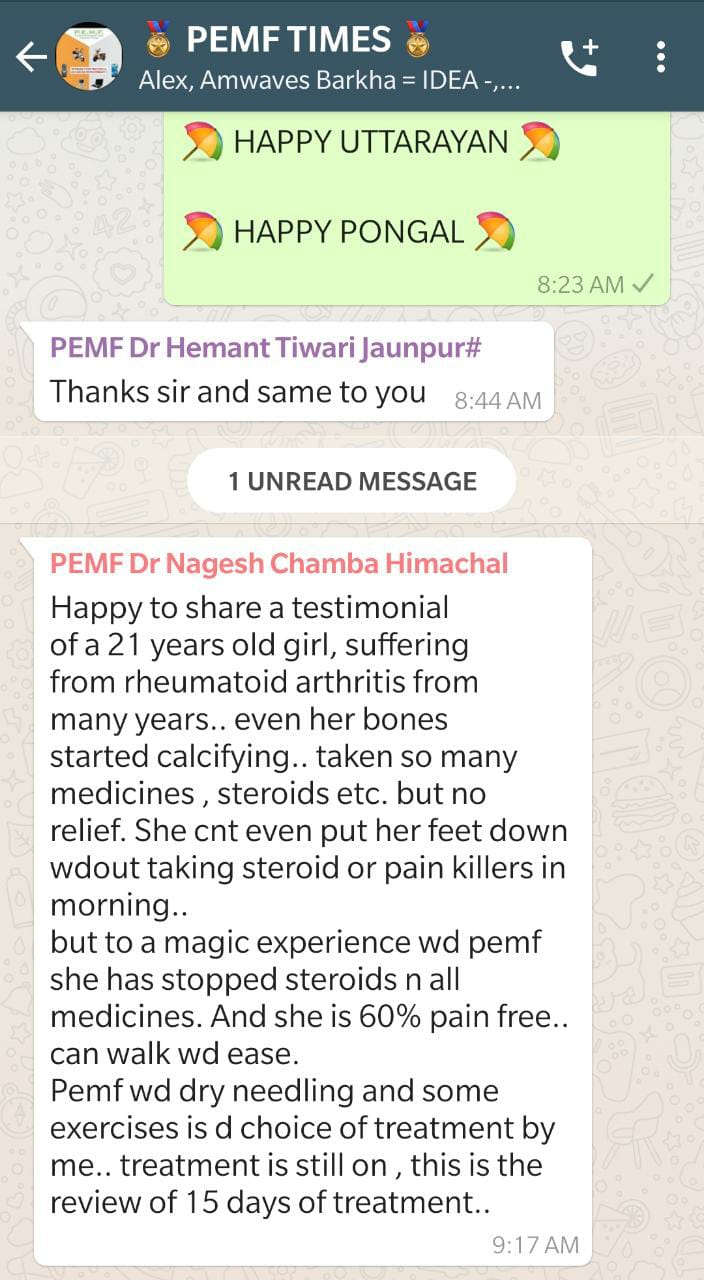
Task: Go back using the arrow icon
Action: (x=30, y=57)
